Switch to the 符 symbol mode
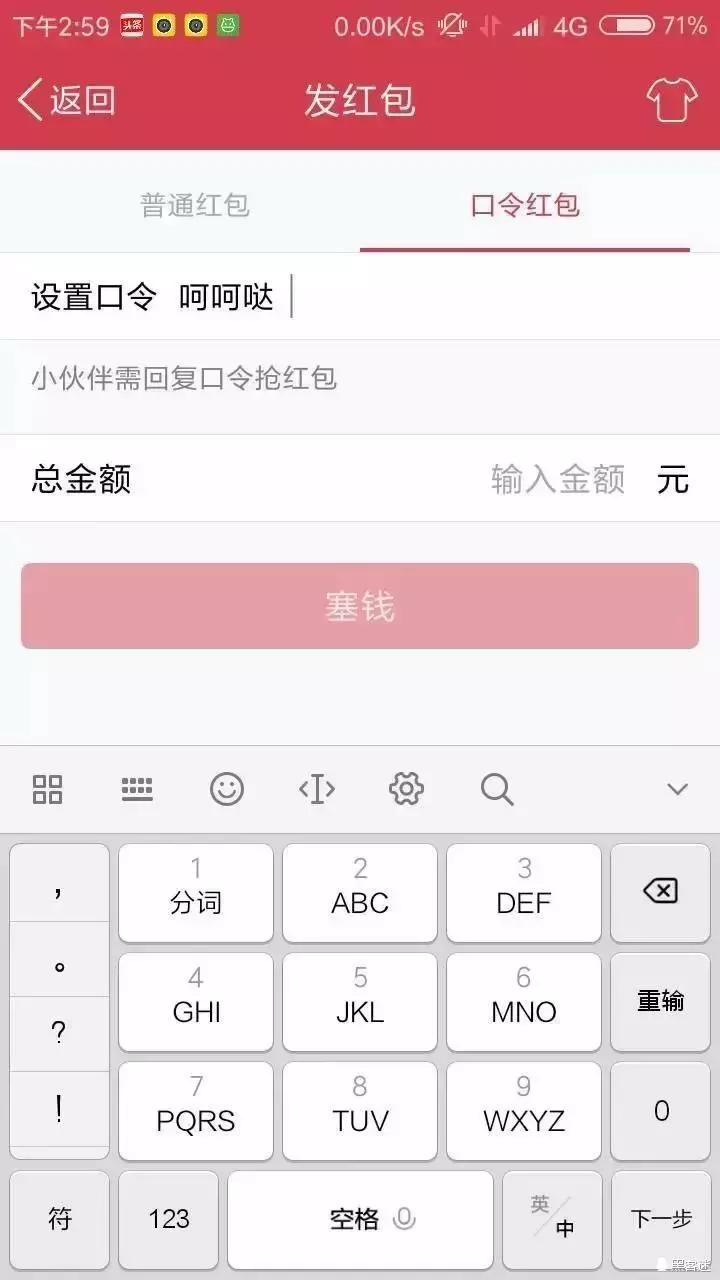720x1280 pixels. point(59,1220)
